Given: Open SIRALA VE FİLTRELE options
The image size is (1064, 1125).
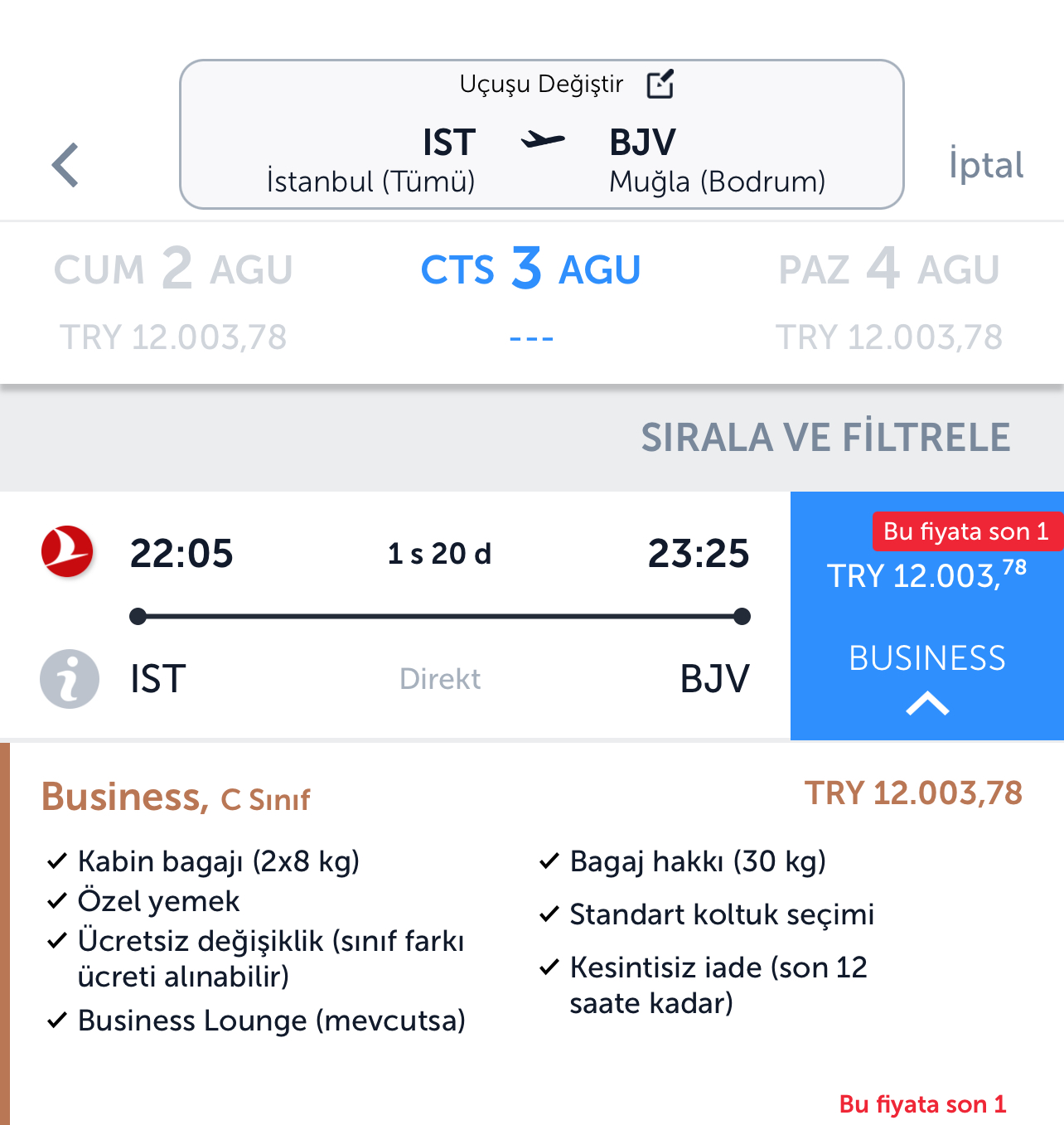Looking at the screenshot, I should pyautogui.click(x=825, y=438).
